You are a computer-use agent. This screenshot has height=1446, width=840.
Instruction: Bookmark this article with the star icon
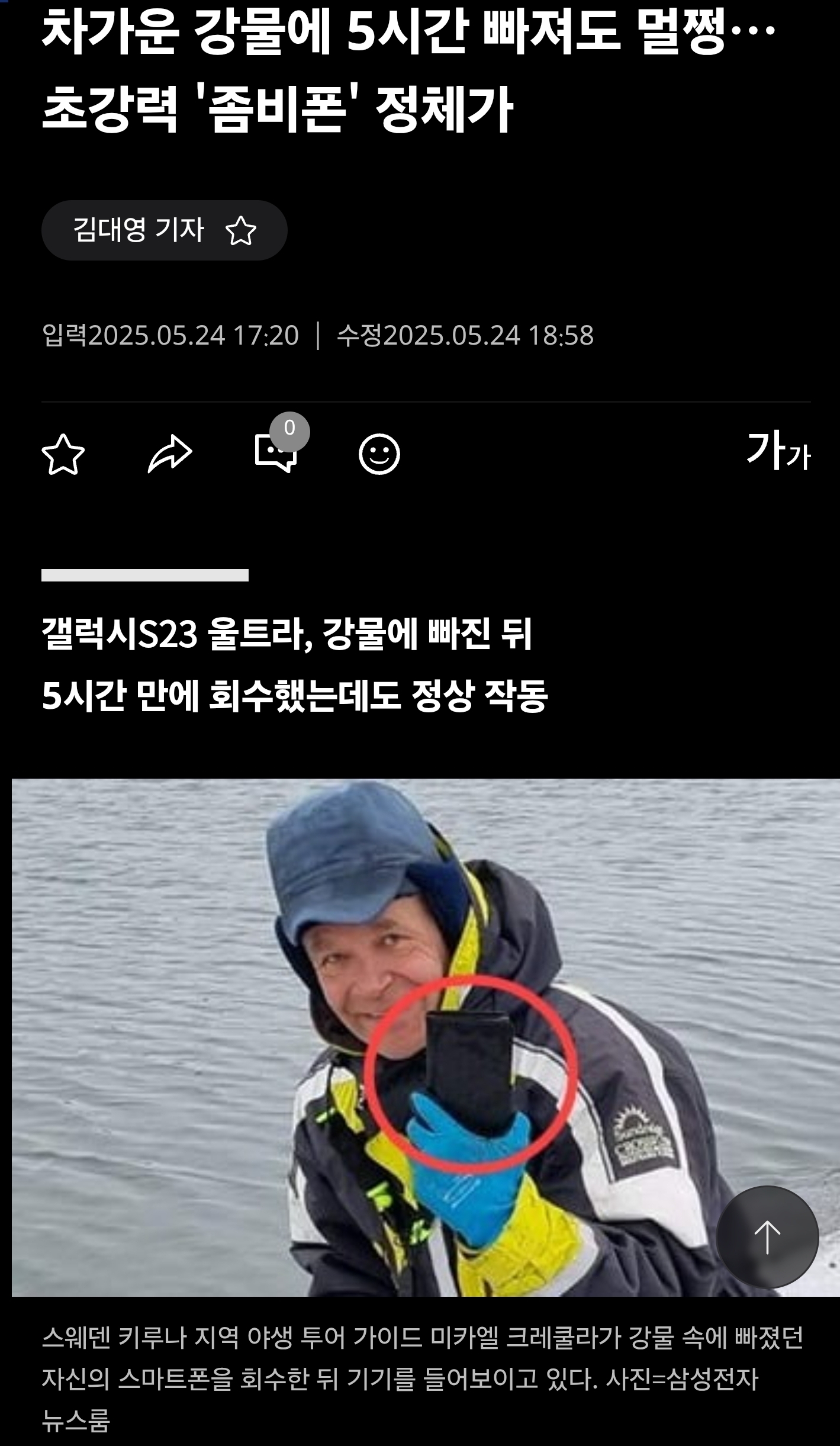[63, 454]
